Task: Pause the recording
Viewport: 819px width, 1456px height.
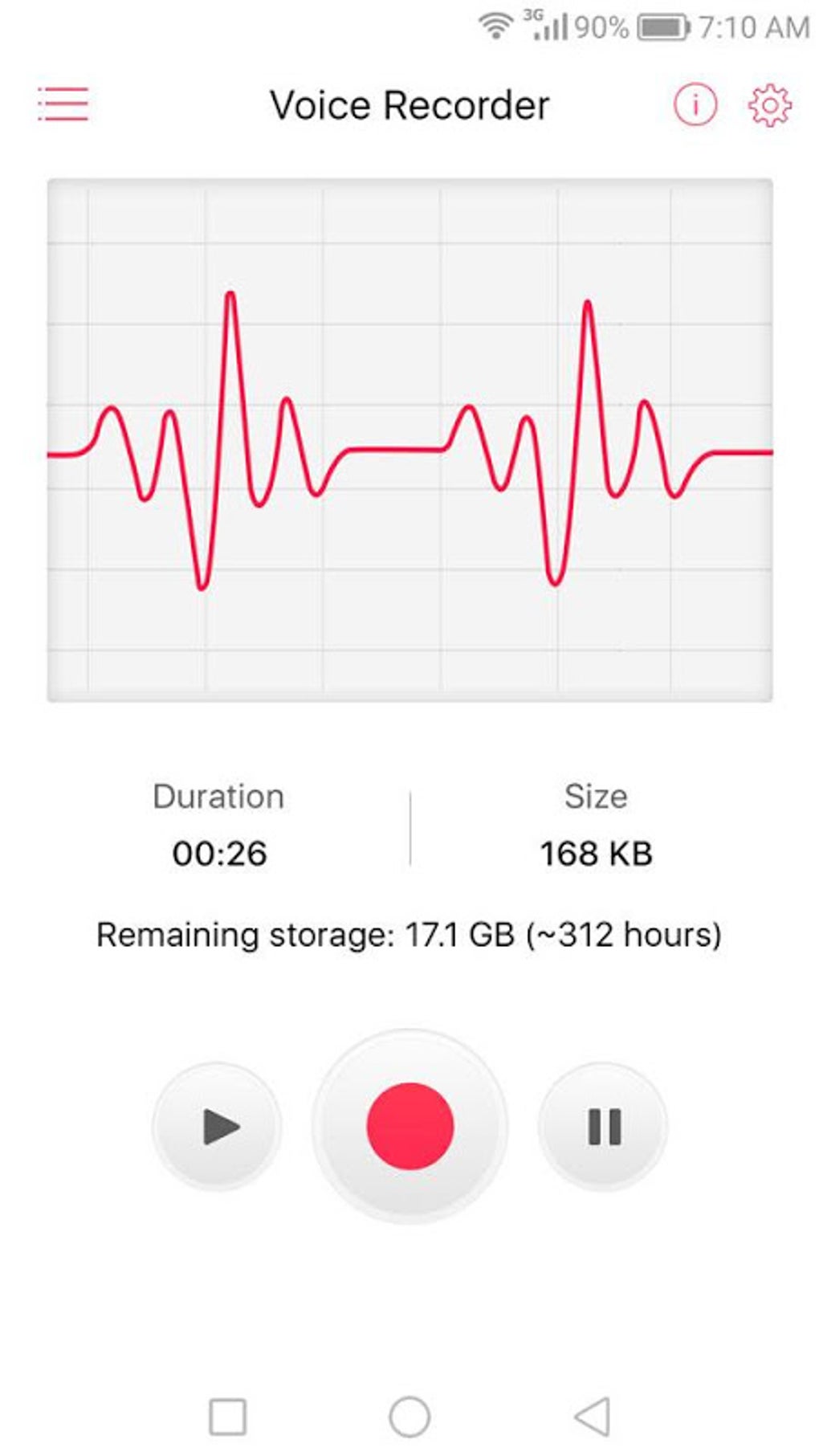Action: tap(605, 1127)
